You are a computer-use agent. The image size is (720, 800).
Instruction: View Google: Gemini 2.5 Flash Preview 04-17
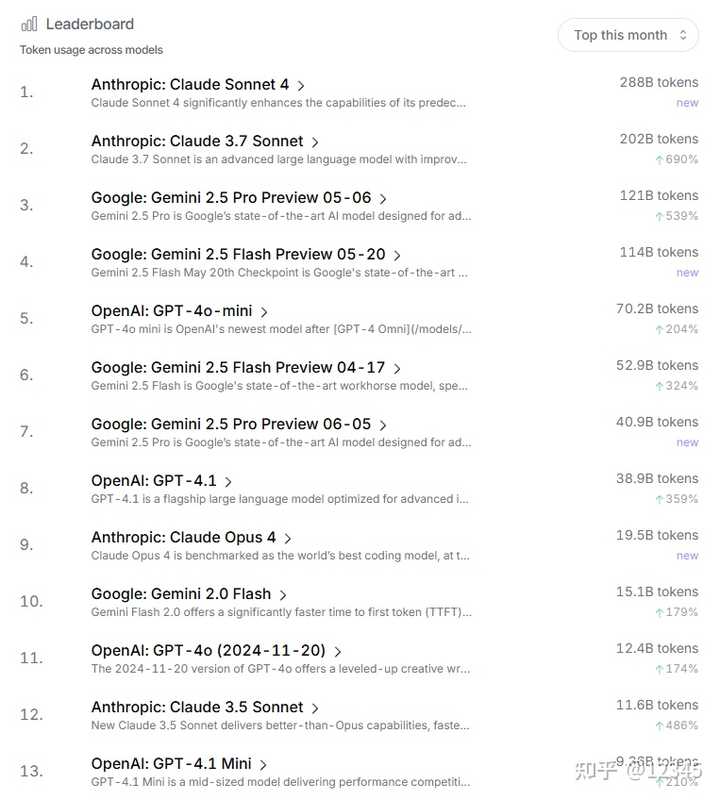tap(238, 368)
